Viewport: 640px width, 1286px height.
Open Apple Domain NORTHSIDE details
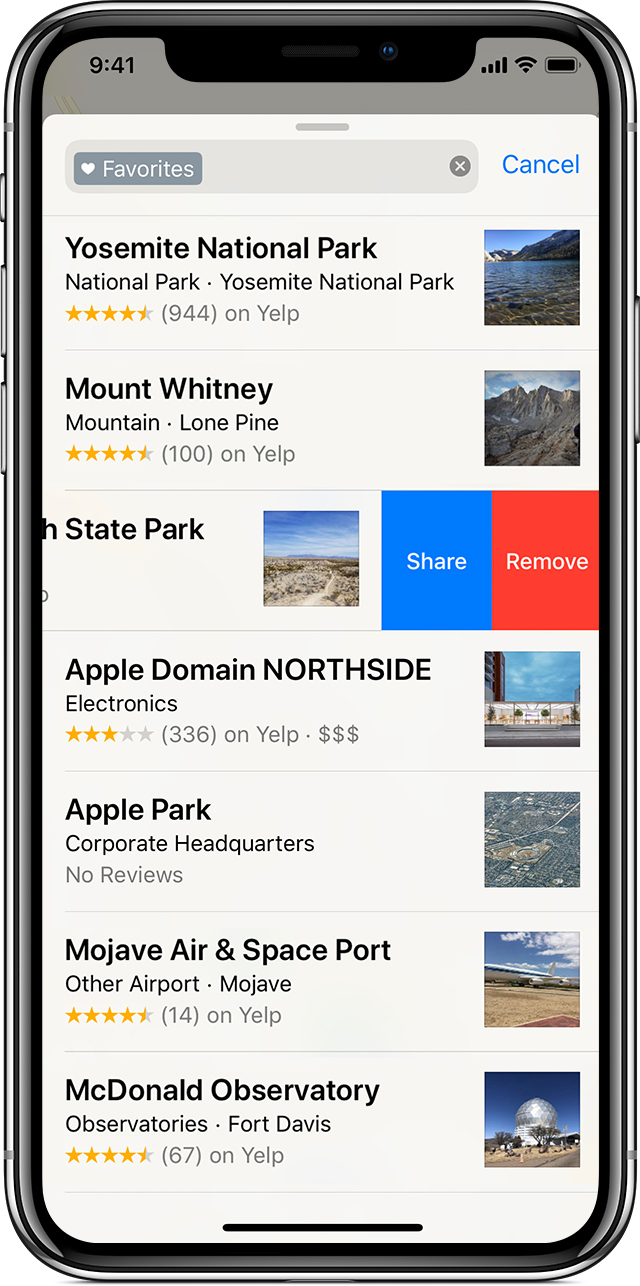321,700
